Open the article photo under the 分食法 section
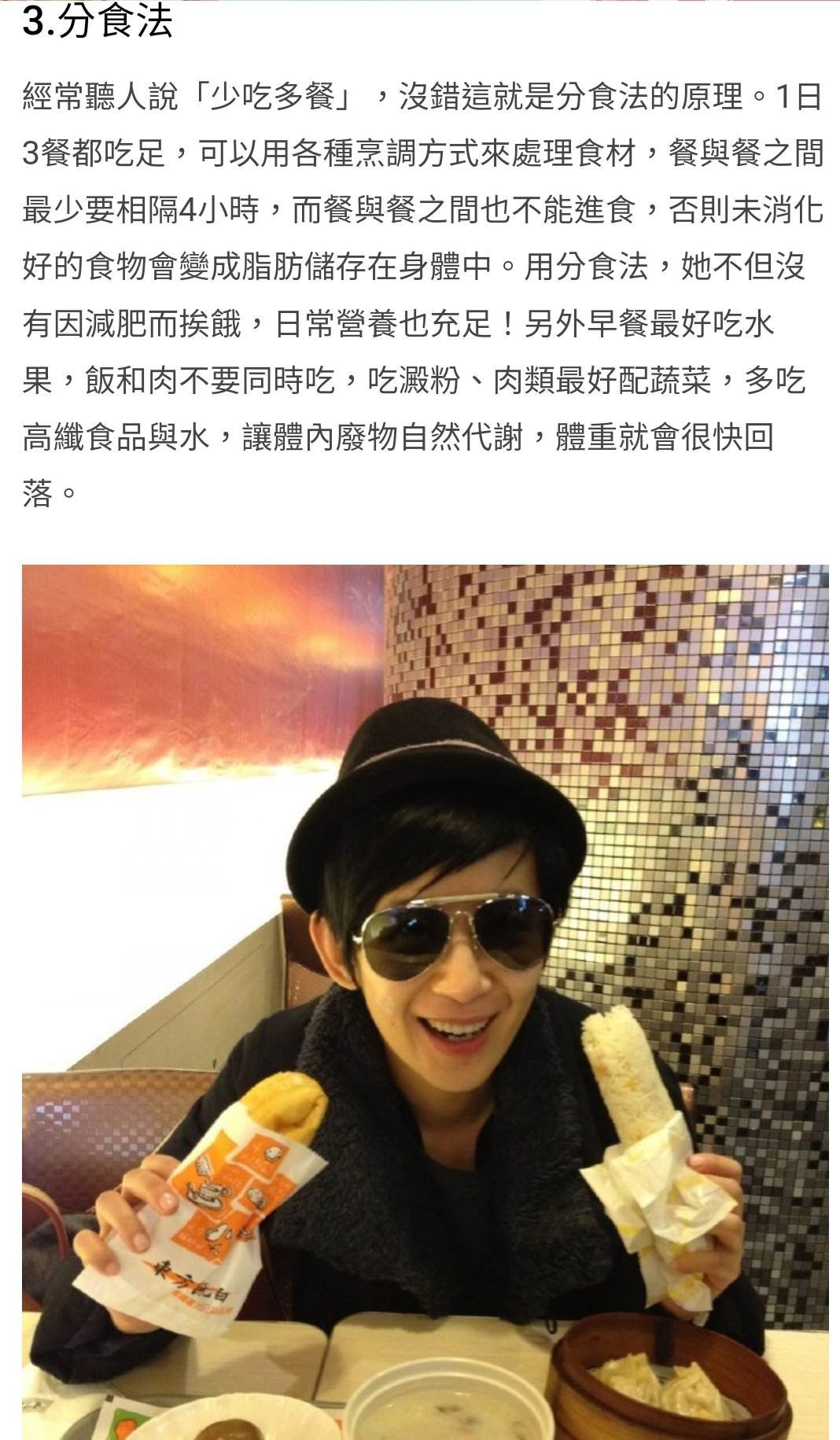This screenshot has height=1440, width=840. tap(425, 999)
